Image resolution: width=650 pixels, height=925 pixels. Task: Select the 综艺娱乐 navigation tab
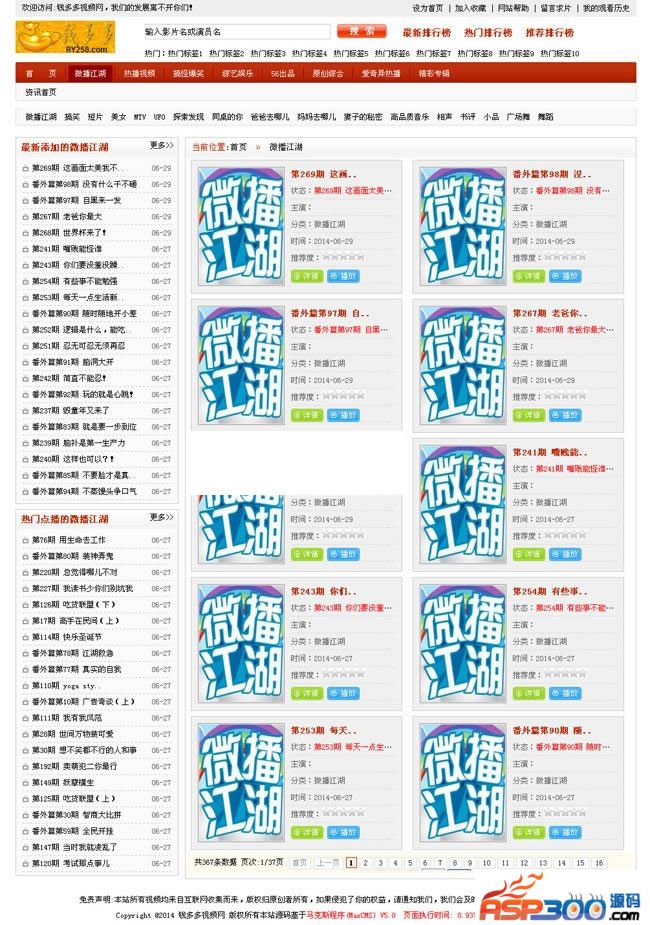pos(237,74)
